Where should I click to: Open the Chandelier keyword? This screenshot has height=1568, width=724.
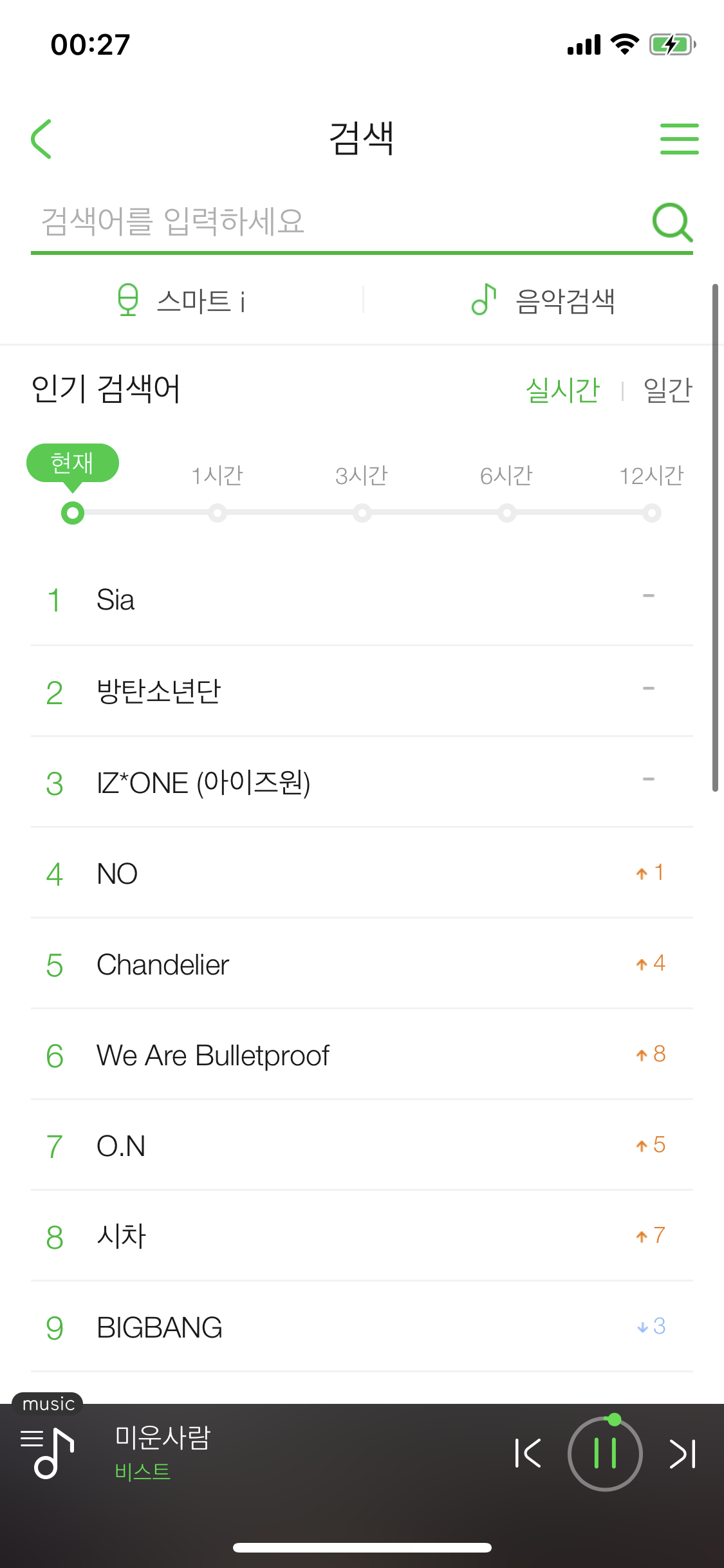(x=163, y=964)
